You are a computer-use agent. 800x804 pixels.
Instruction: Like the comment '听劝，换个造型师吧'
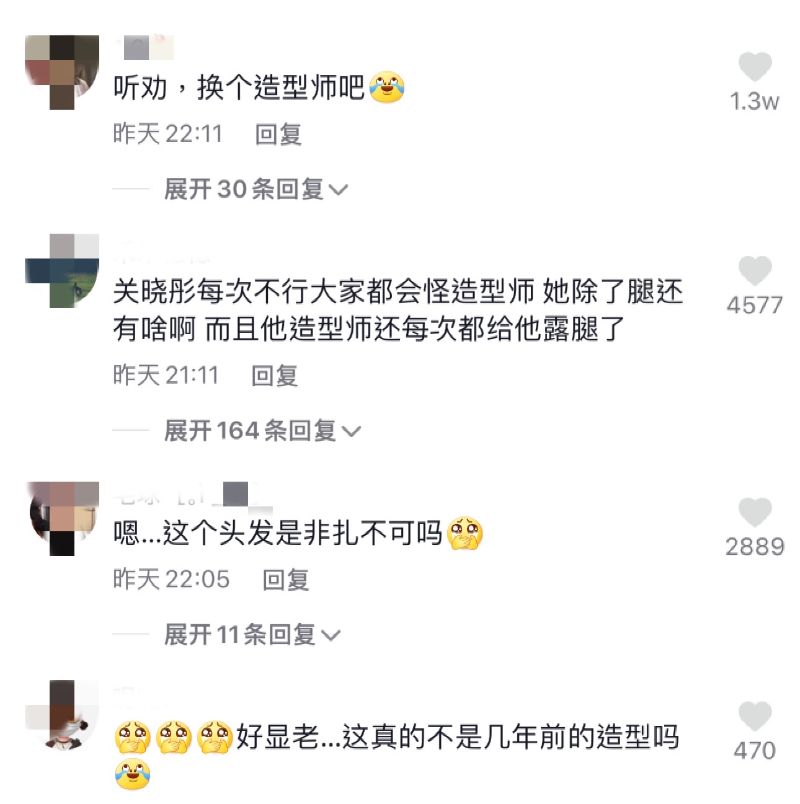[x=755, y=68]
